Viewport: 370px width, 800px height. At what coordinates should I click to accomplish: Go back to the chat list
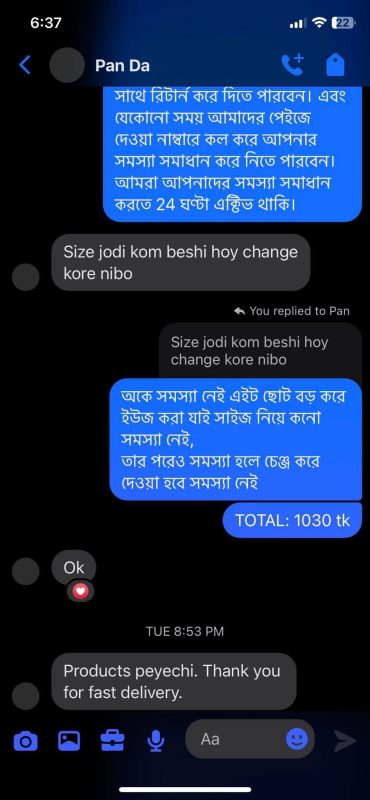(x=24, y=65)
